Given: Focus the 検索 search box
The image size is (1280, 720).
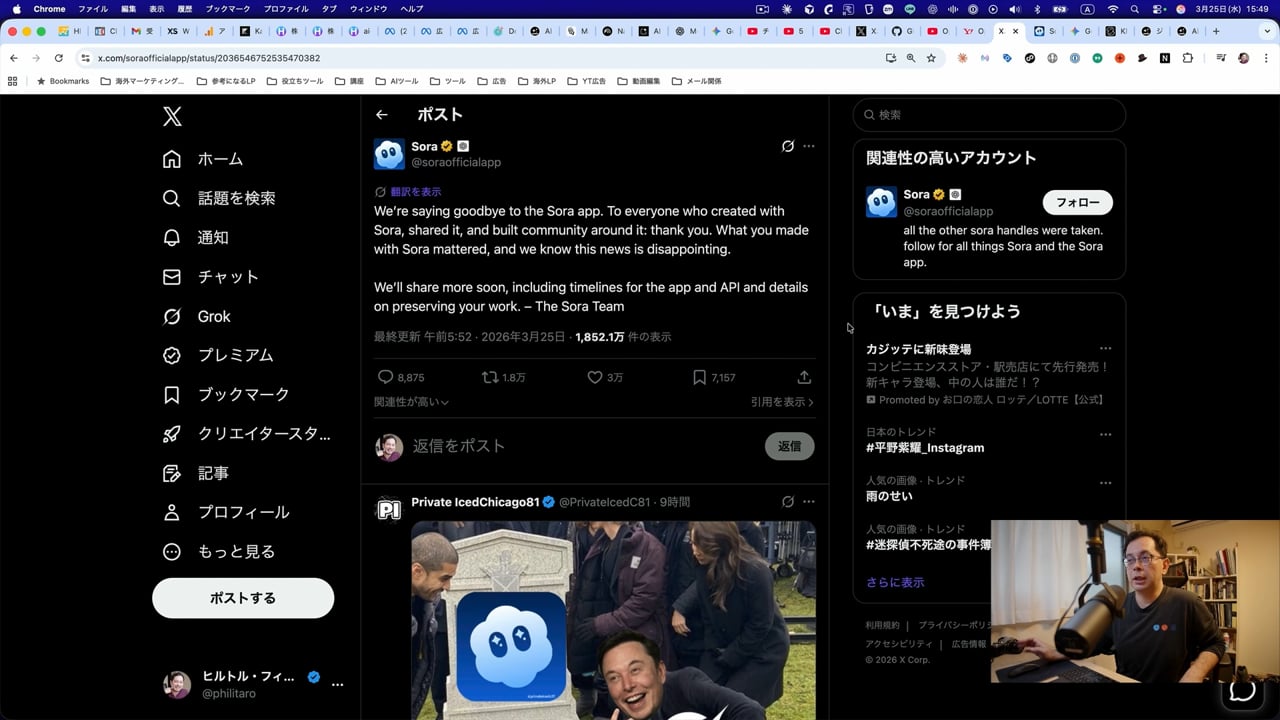Looking at the screenshot, I should pos(990,115).
